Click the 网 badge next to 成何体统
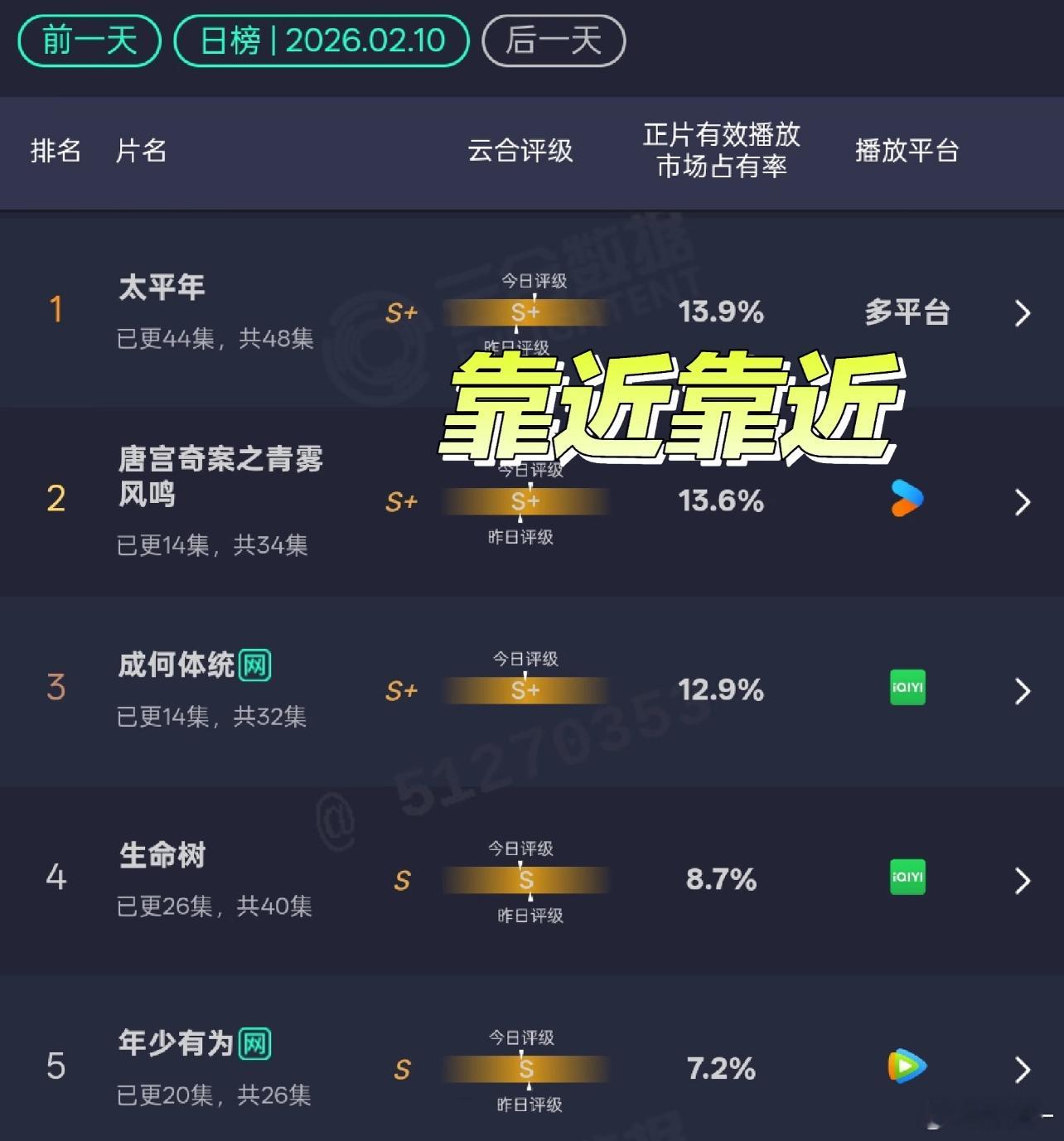 click(x=254, y=664)
